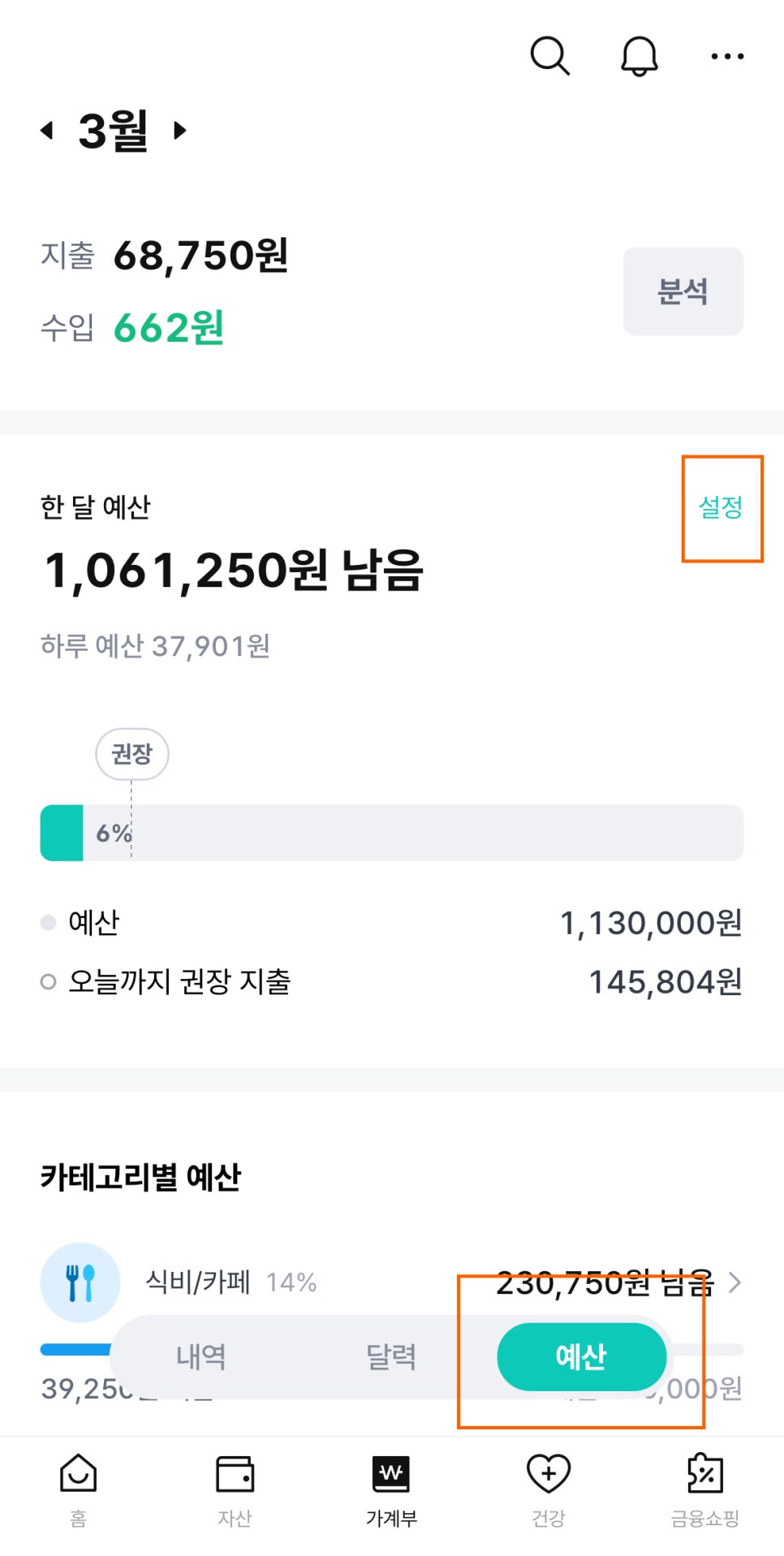This screenshot has height=1556, width=784.
Task: Switch to the 내역 segment
Action: (201, 1356)
